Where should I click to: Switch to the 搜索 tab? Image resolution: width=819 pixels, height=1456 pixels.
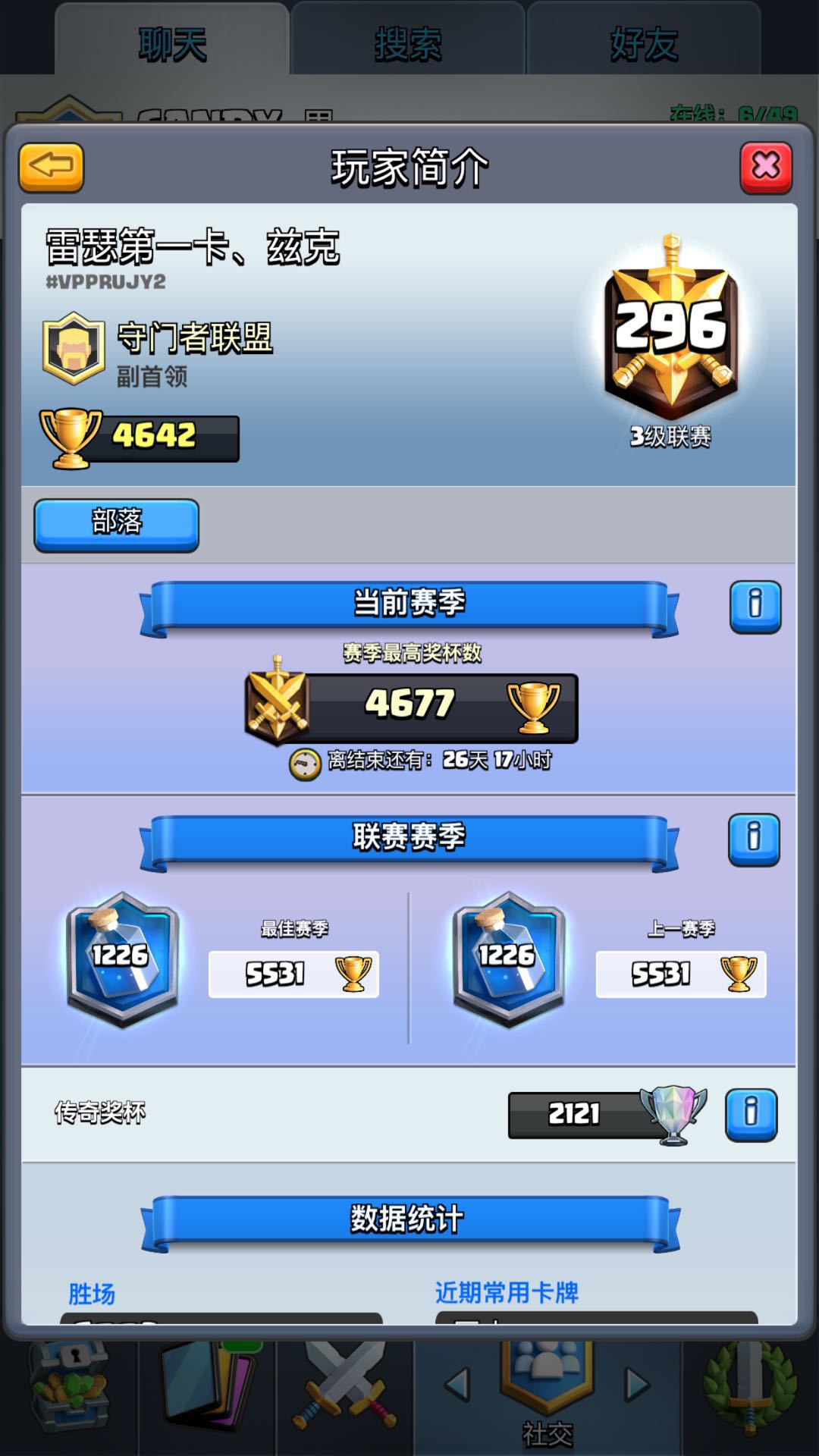click(408, 43)
